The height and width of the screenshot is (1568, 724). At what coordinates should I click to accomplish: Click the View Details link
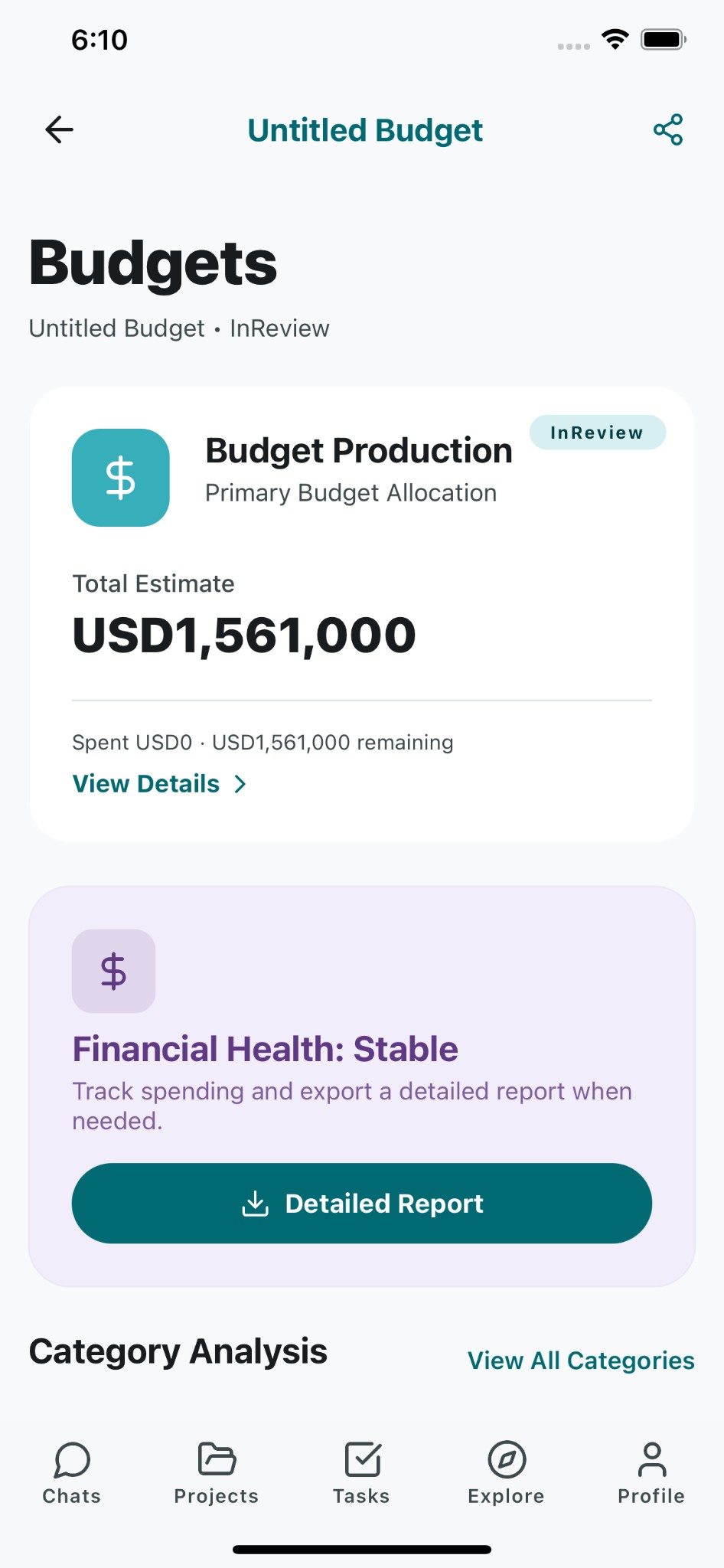click(145, 783)
